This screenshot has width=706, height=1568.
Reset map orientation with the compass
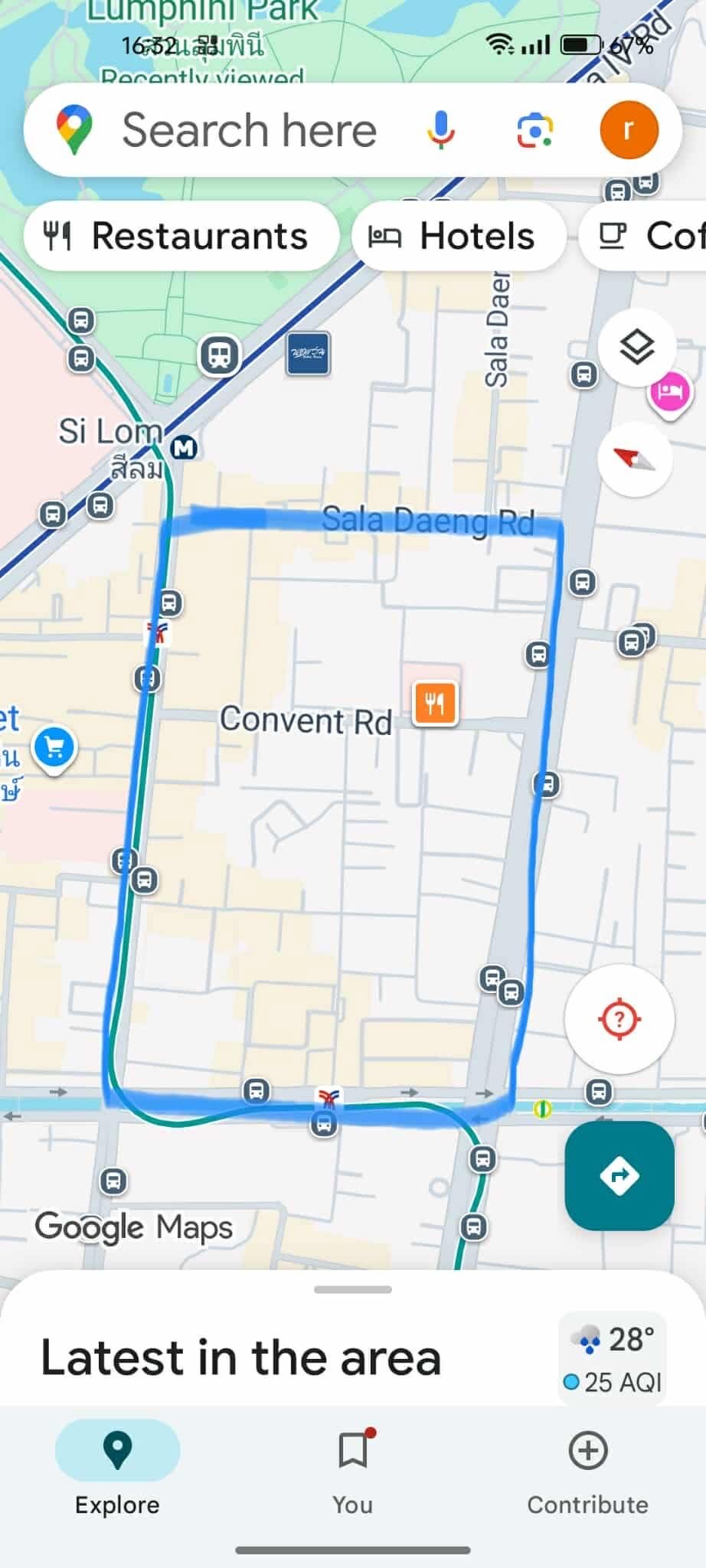pos(635,459)
